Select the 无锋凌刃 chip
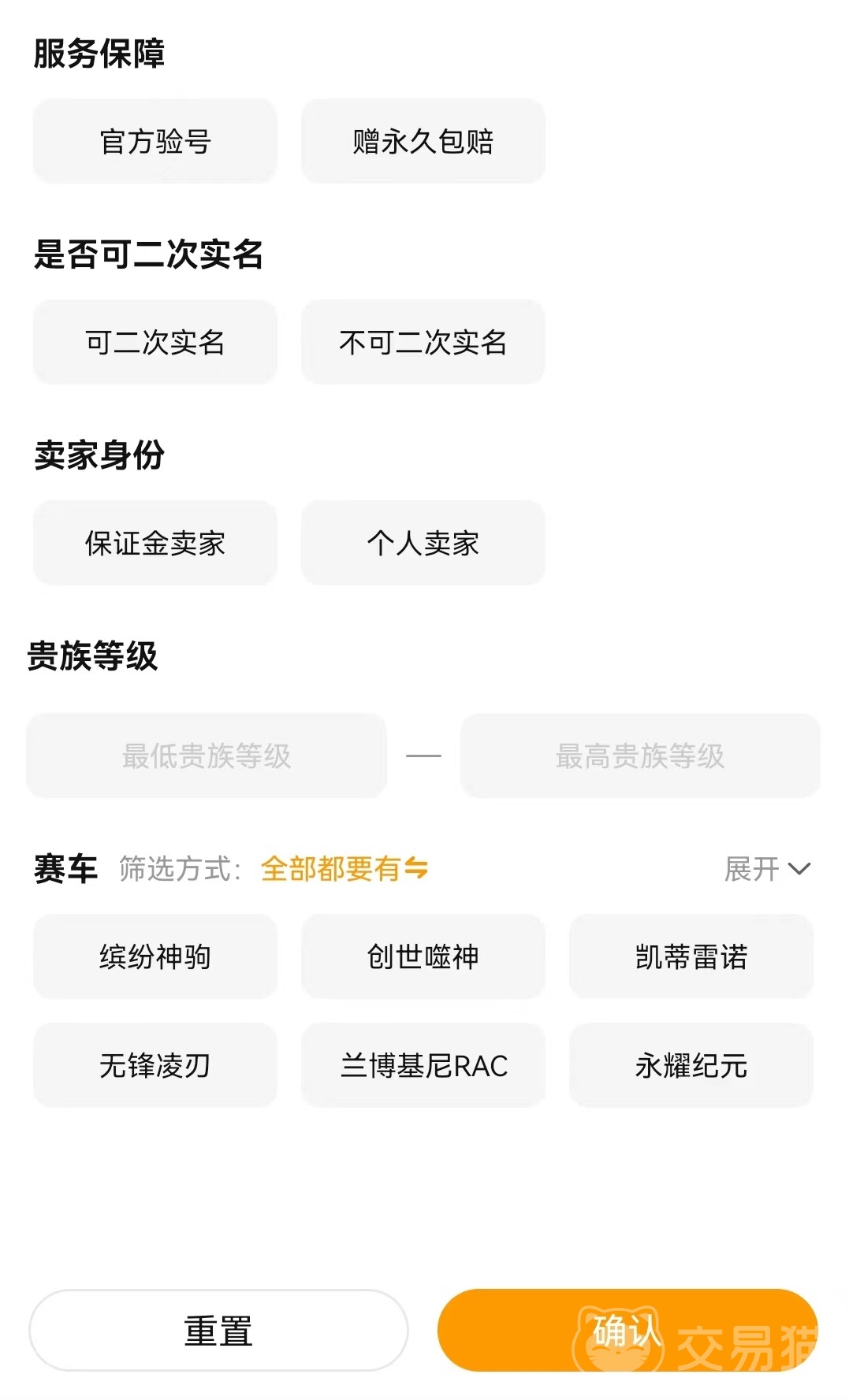The image size is (849, 1400). (155, 1066)
